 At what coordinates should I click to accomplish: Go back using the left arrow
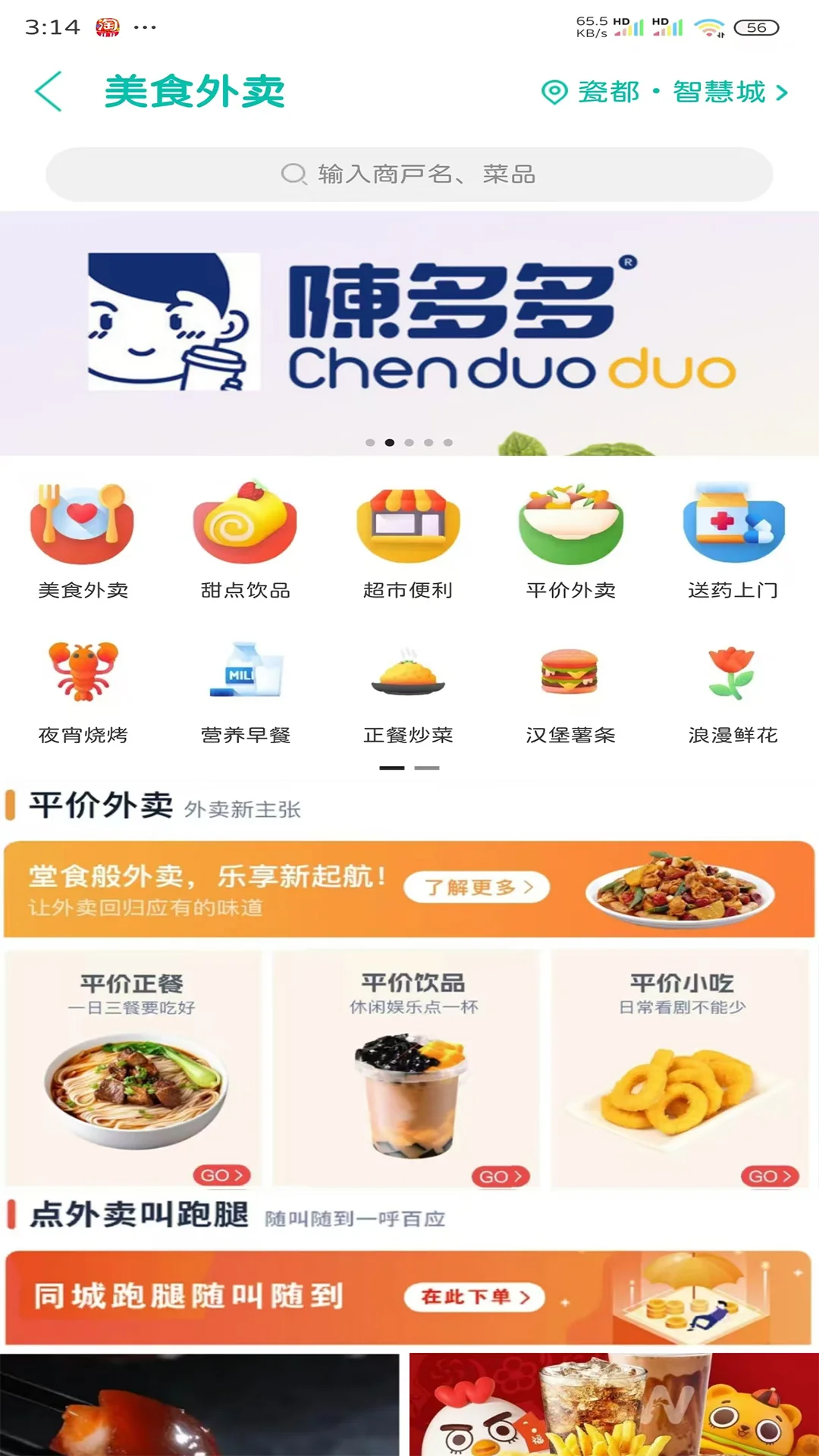click(48, 93)
